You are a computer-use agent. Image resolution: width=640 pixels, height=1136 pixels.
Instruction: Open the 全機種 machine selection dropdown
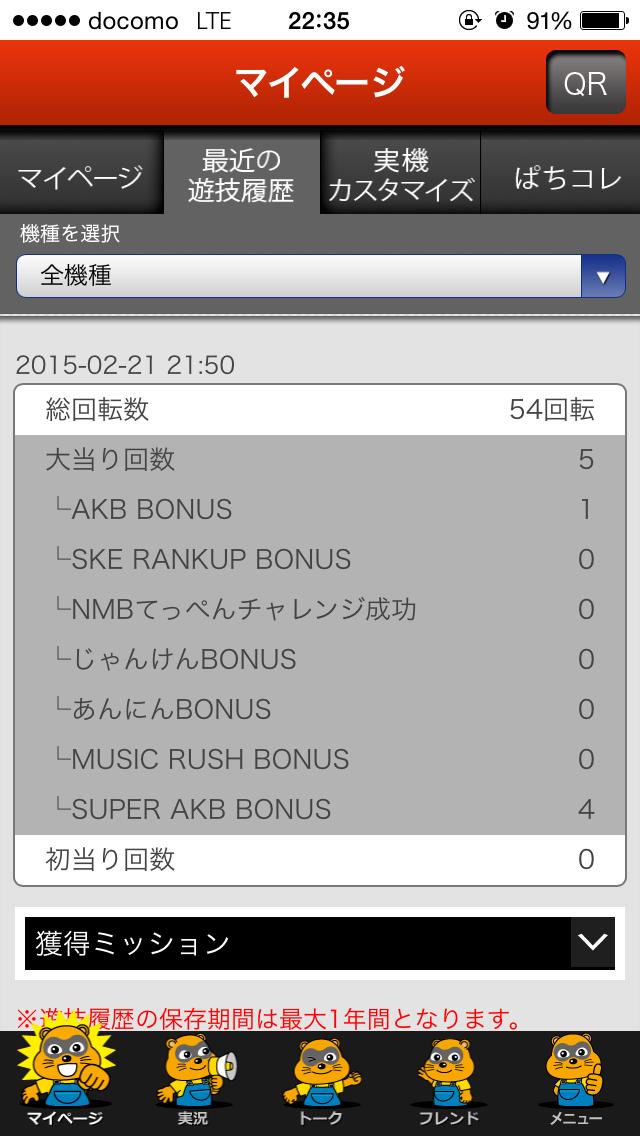pos(320,276)
